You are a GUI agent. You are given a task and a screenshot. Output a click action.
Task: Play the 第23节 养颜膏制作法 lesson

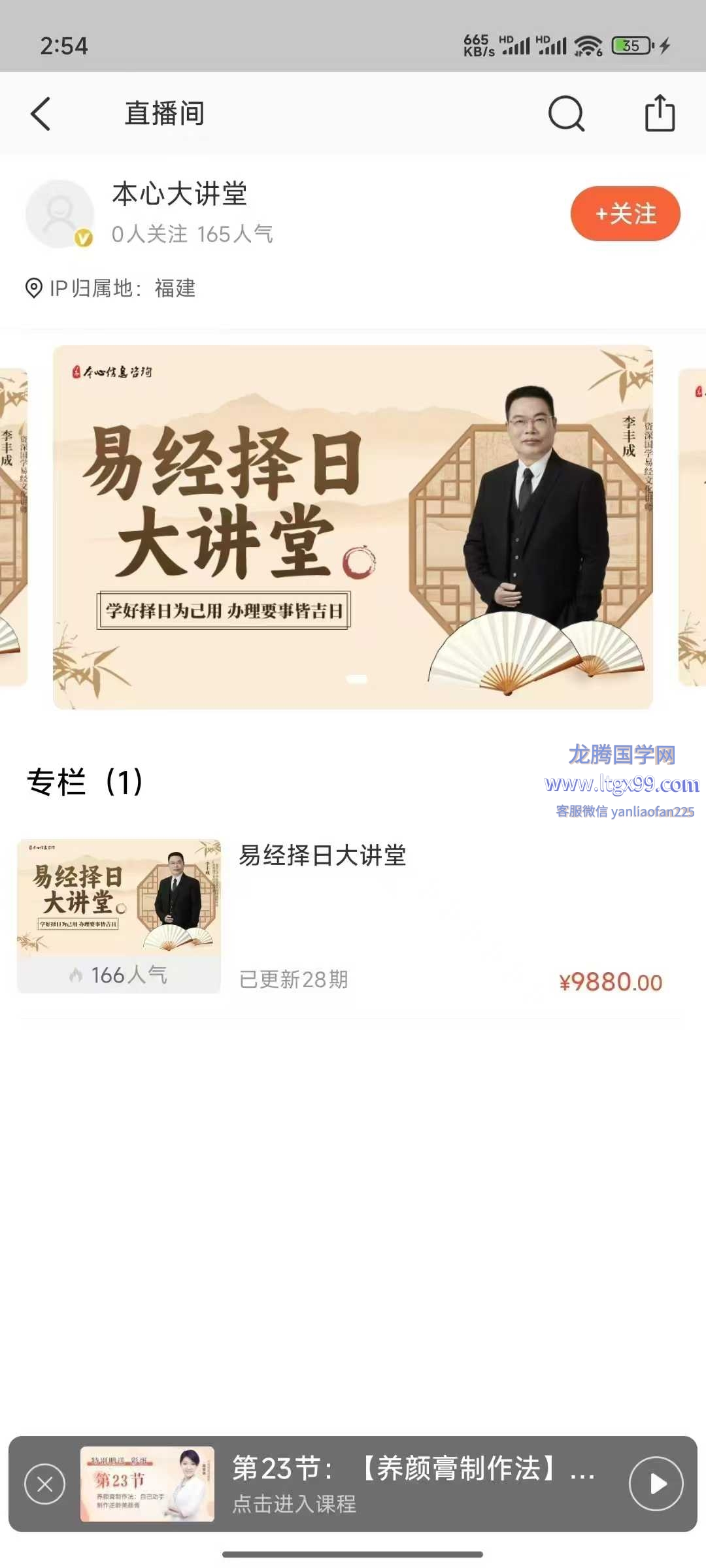656,1484
